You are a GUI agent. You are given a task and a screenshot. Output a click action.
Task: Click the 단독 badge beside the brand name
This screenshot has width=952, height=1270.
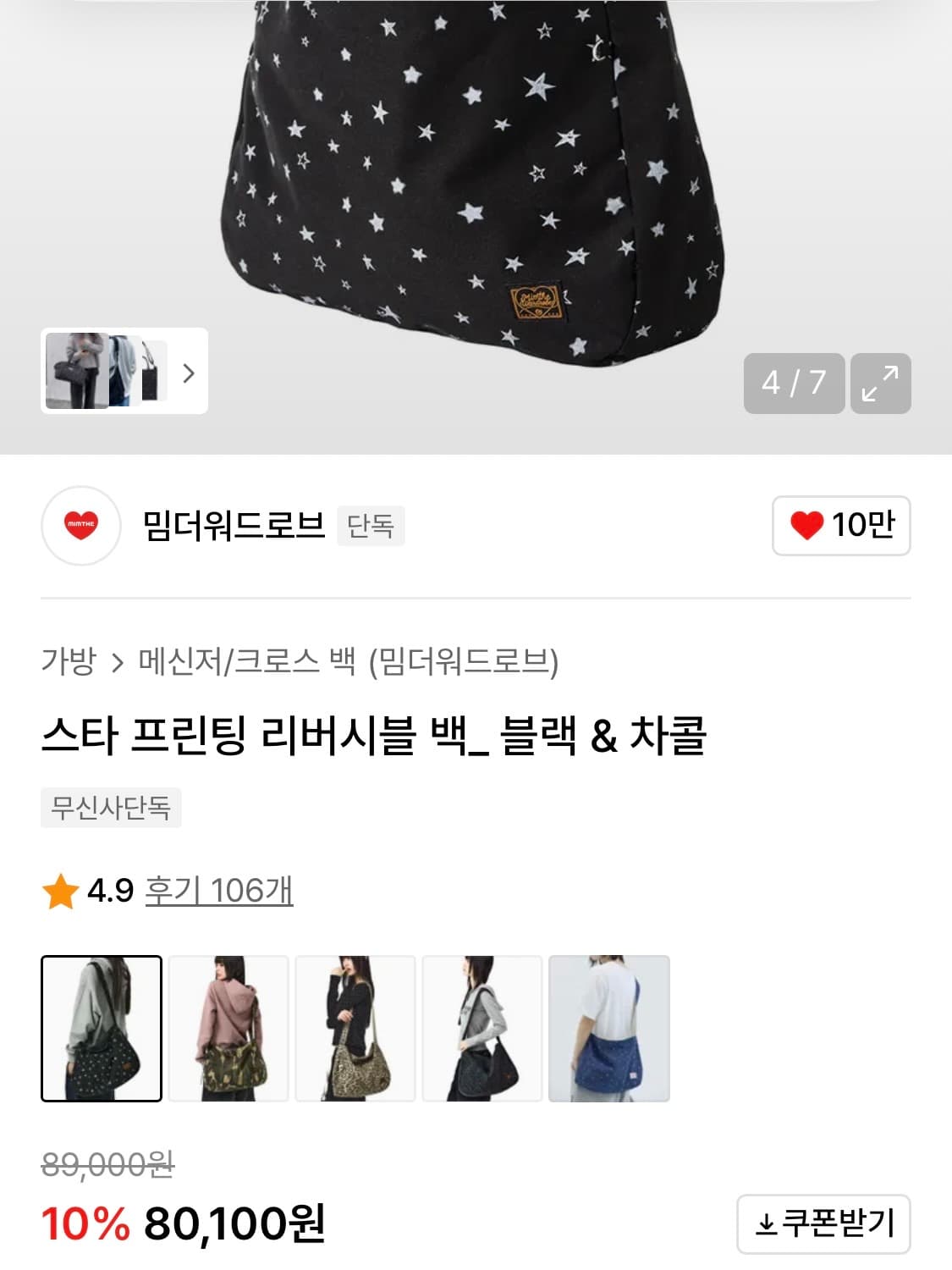point(371,526)
